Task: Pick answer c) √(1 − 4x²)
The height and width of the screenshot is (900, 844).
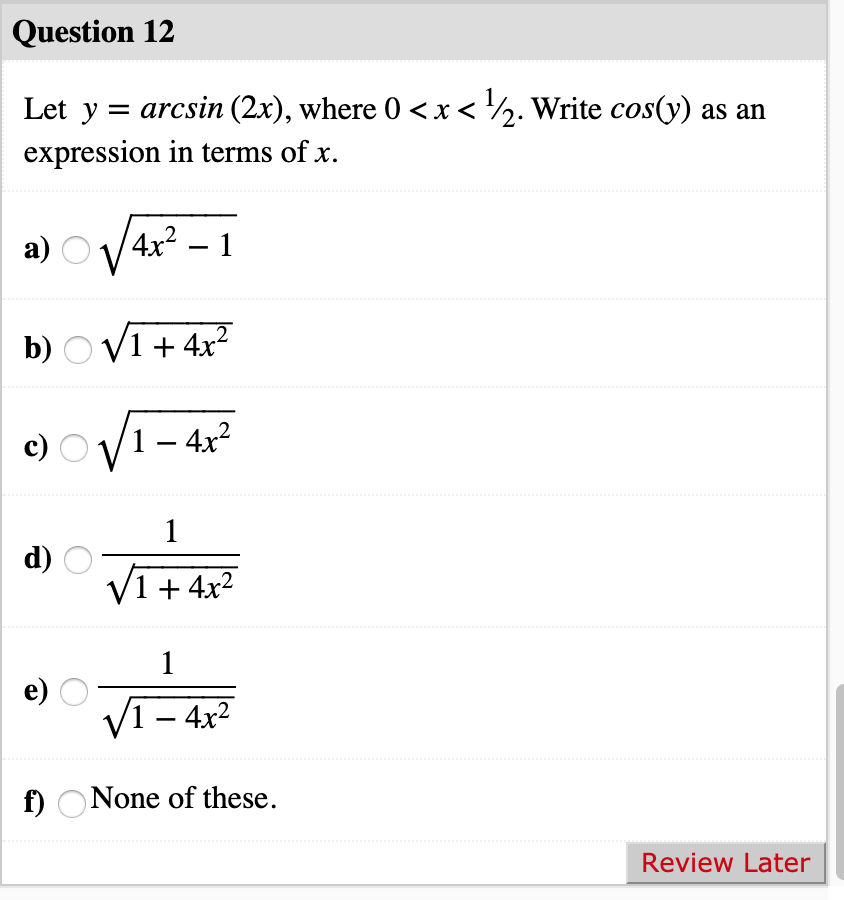Action: coord(78,450)
